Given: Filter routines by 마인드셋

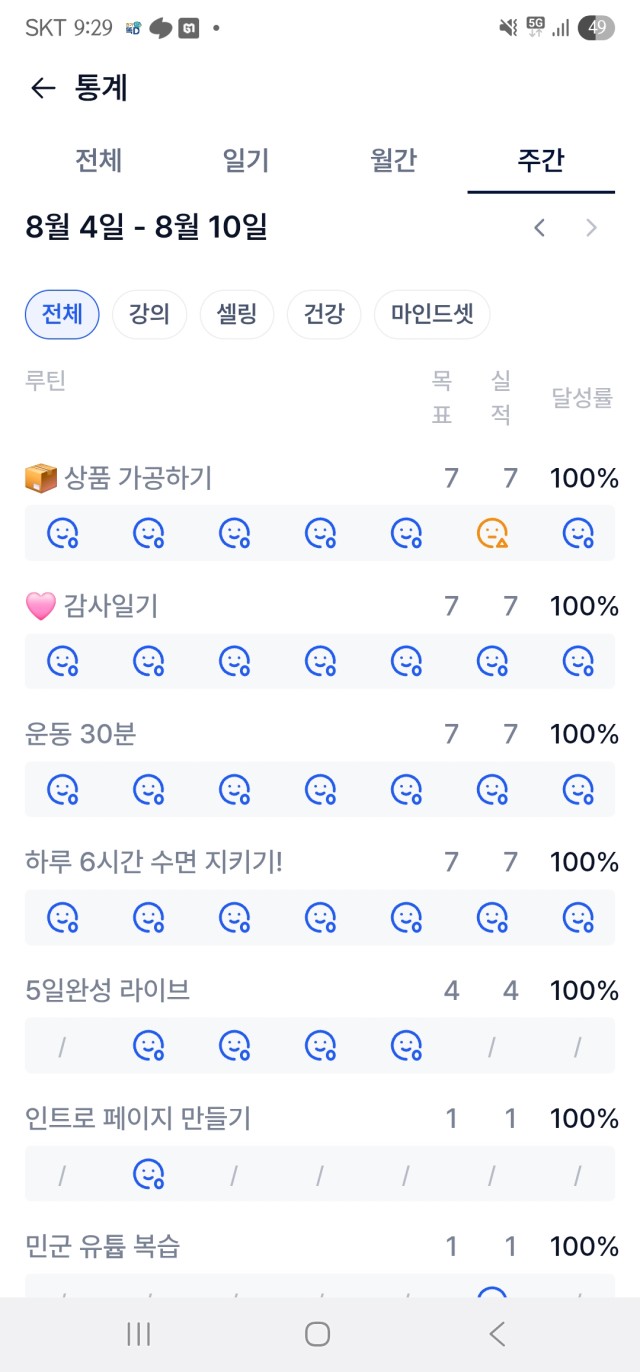Looking at the screenshot, I should [x=432, y=315].
